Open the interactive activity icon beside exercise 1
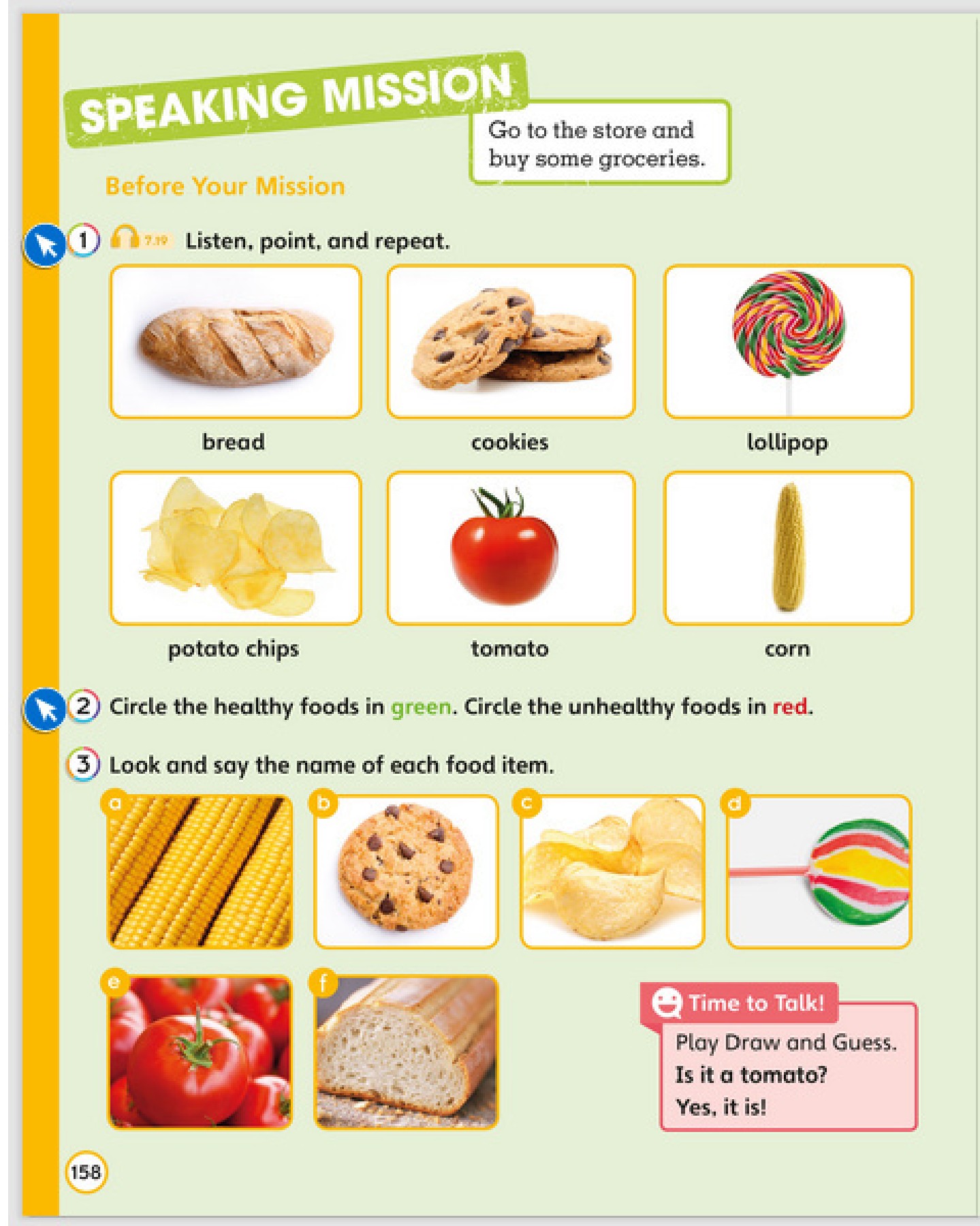Viewport: 980px width, 1226px height. 45,245
